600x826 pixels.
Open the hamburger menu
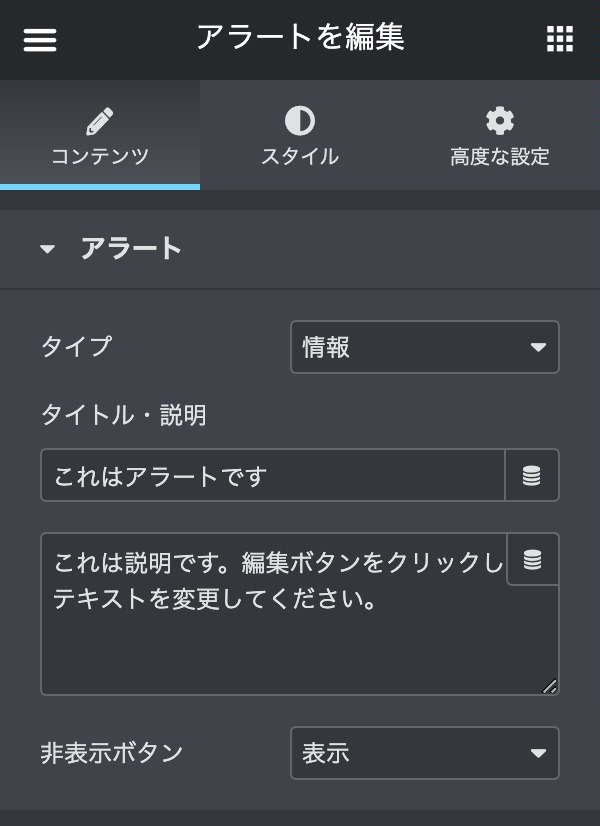pyautogui.click(x=40, y=40)
